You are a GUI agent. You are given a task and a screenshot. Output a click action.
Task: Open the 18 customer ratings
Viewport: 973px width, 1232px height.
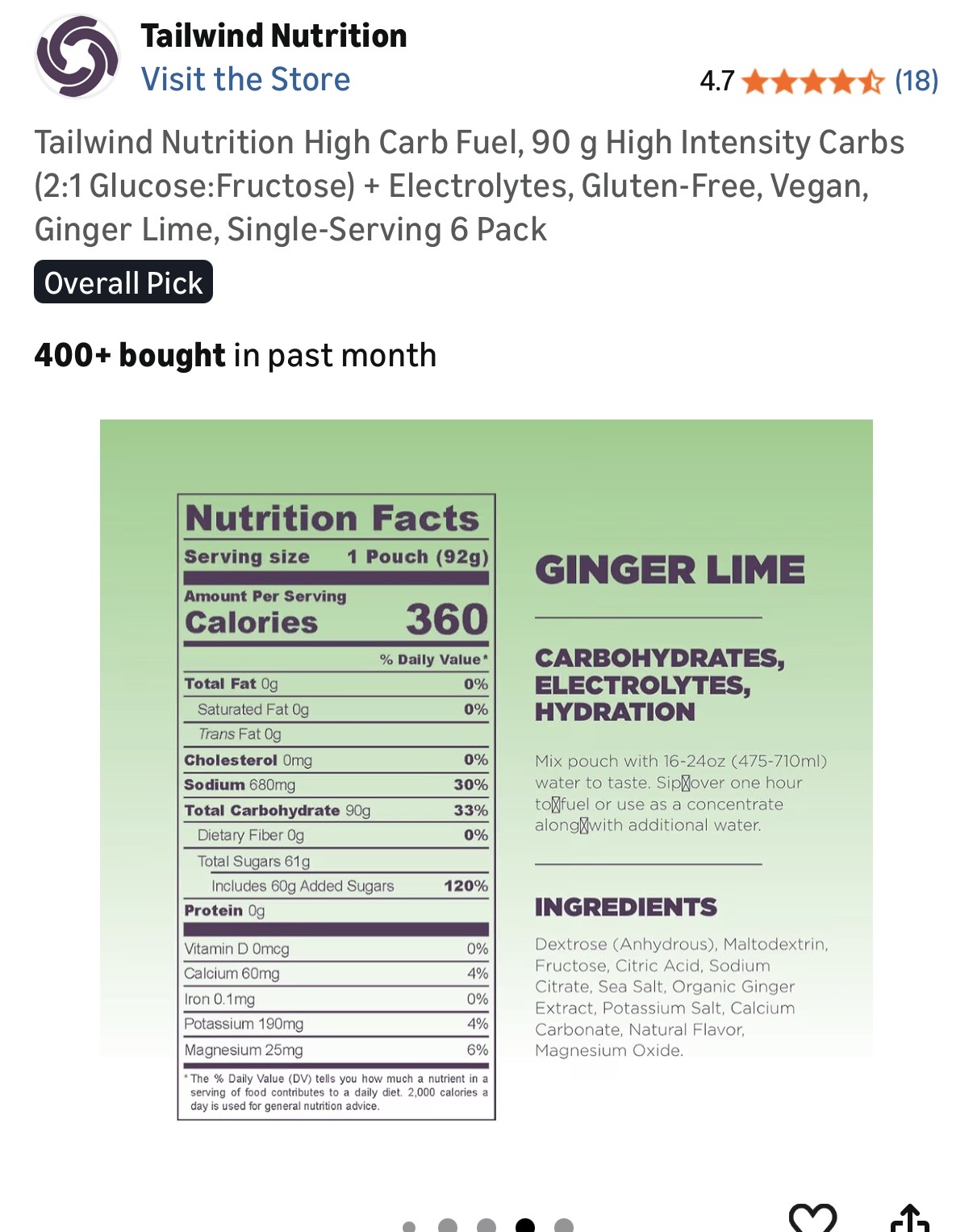pyautogui.click(x=916, y=81)
